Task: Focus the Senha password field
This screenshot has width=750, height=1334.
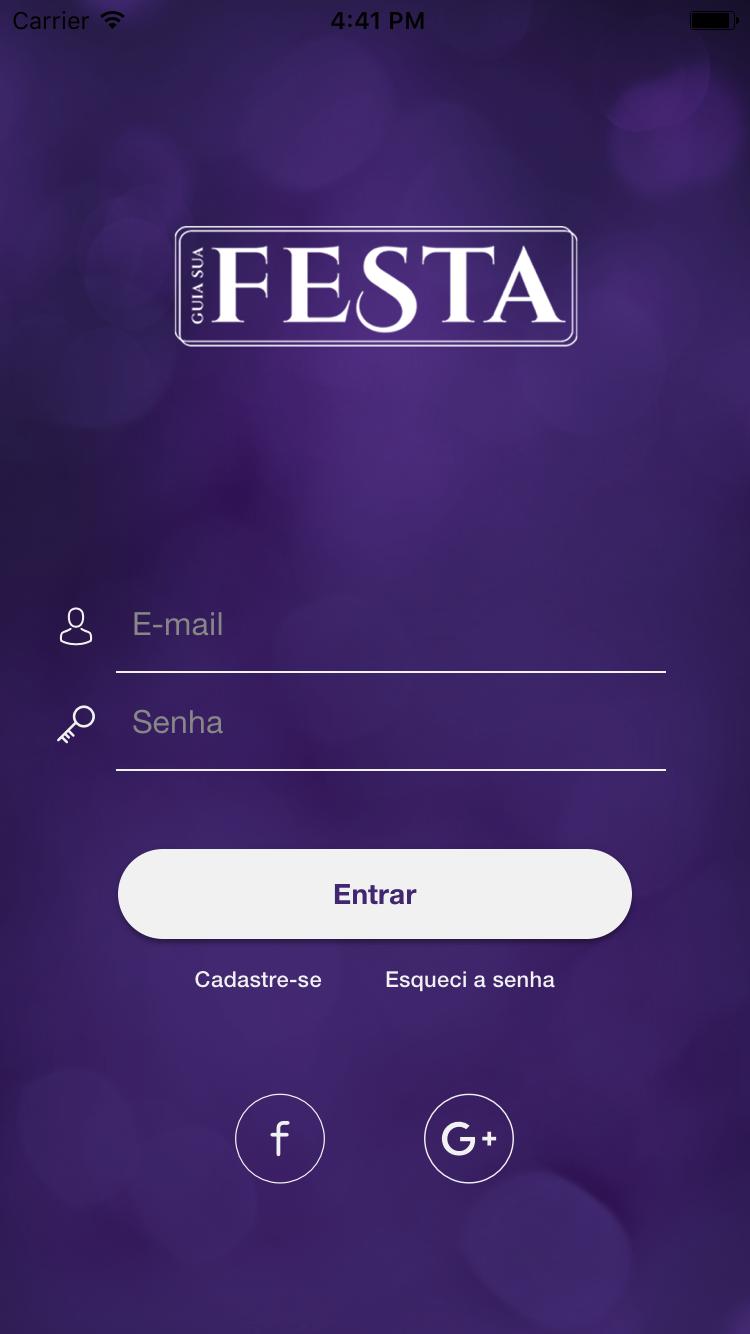Action: [x=390, y=723]
